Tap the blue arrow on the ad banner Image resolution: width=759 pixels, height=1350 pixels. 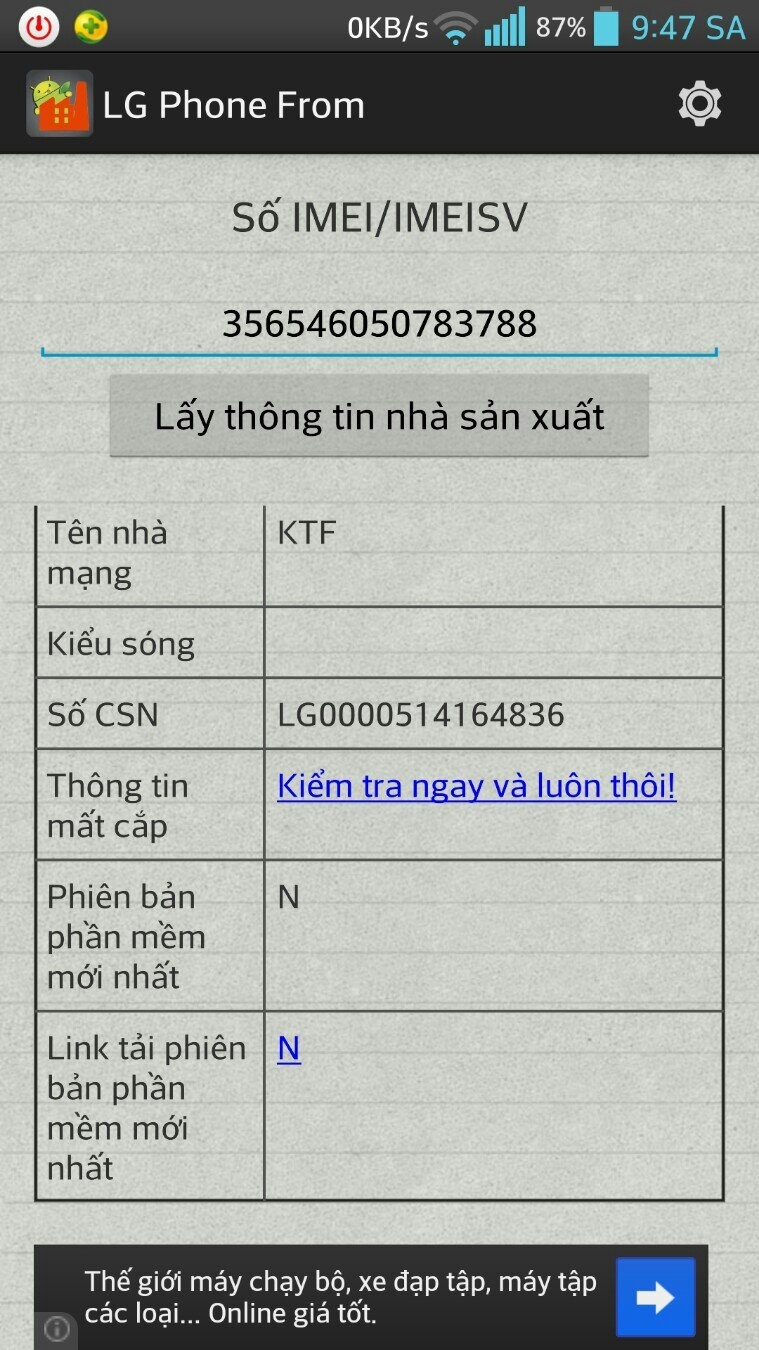click(655, 1297)
